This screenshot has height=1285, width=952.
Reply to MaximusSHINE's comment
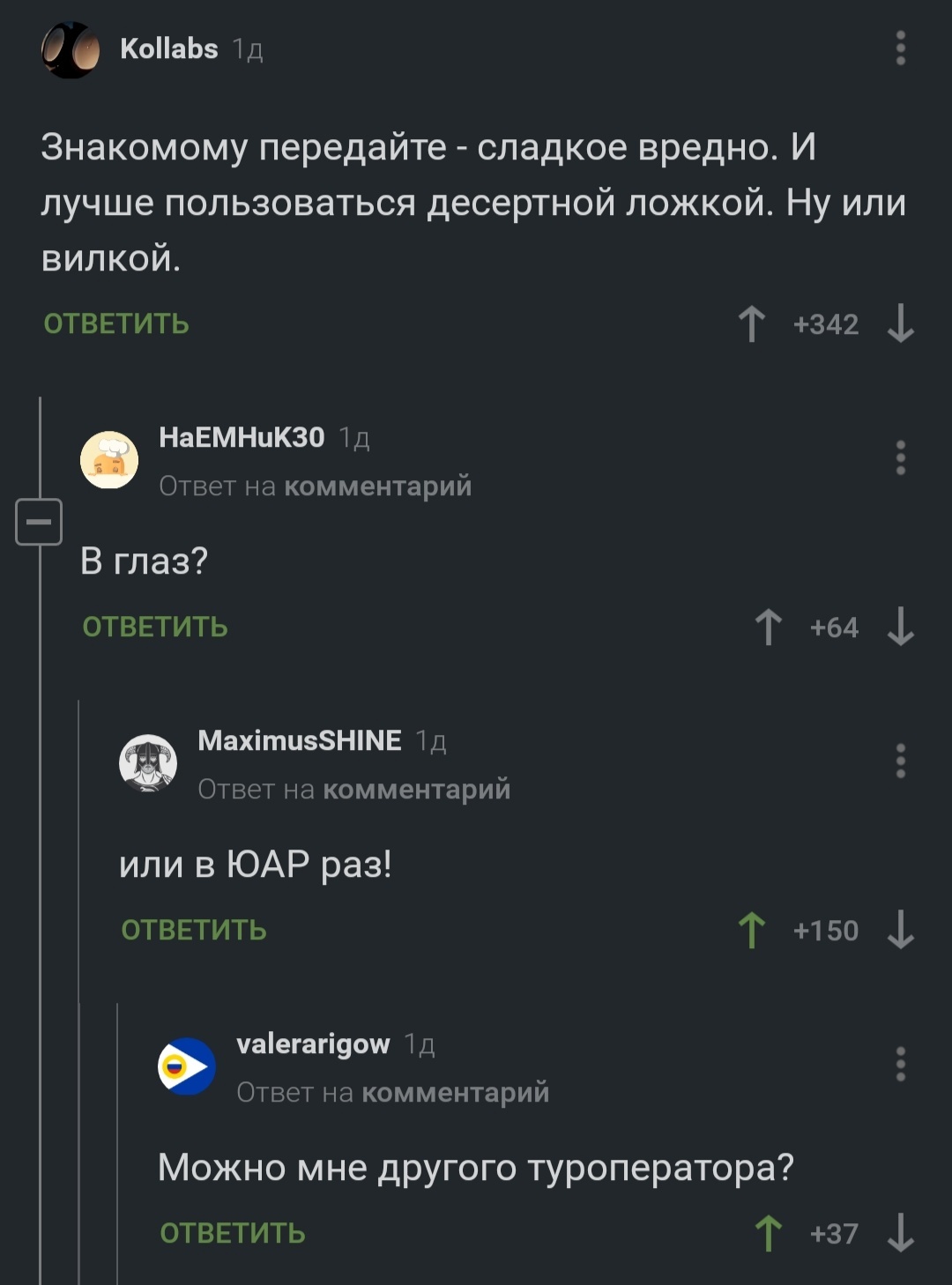[x=194, y=931]
